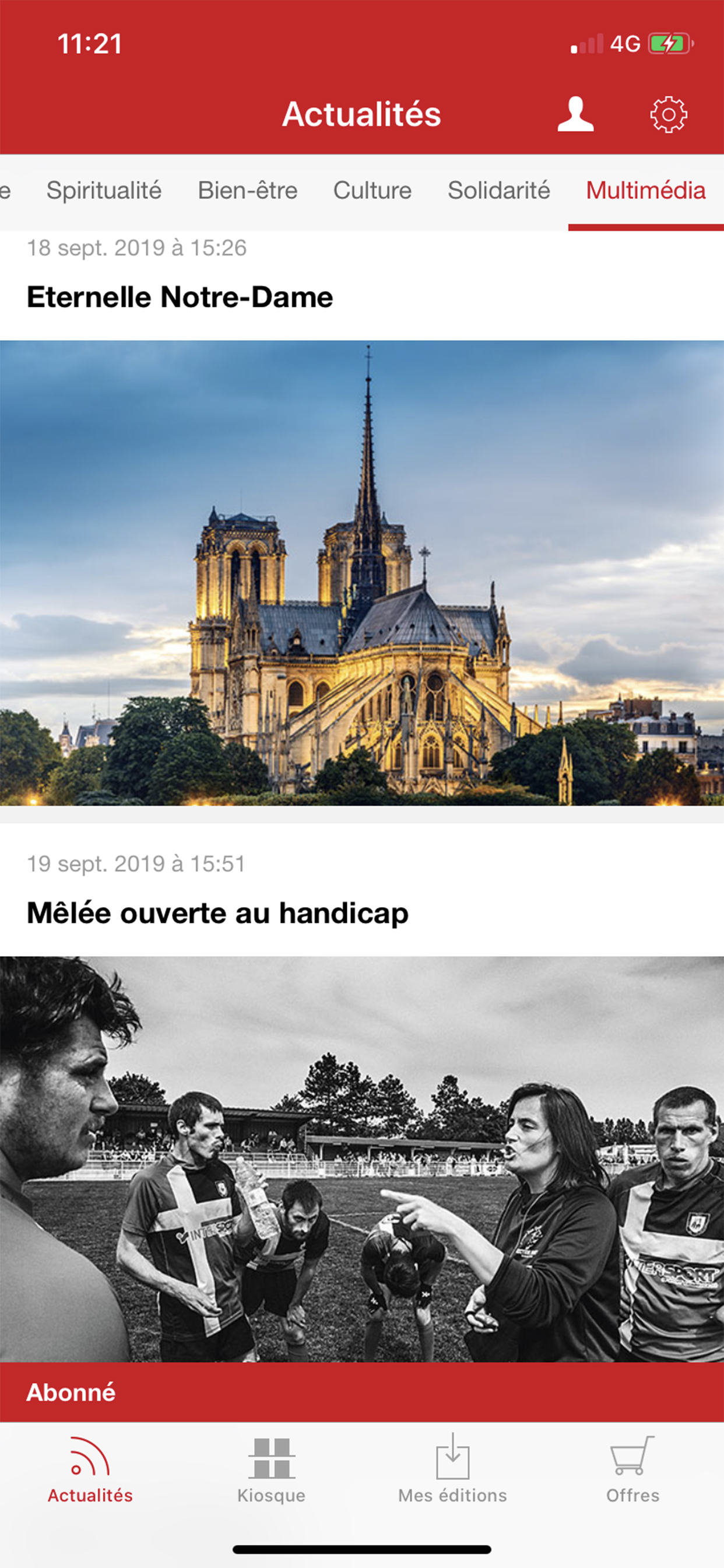The image size is (724, 1568).
Task: Select the Multimédia tab
Action: (645, 191)
